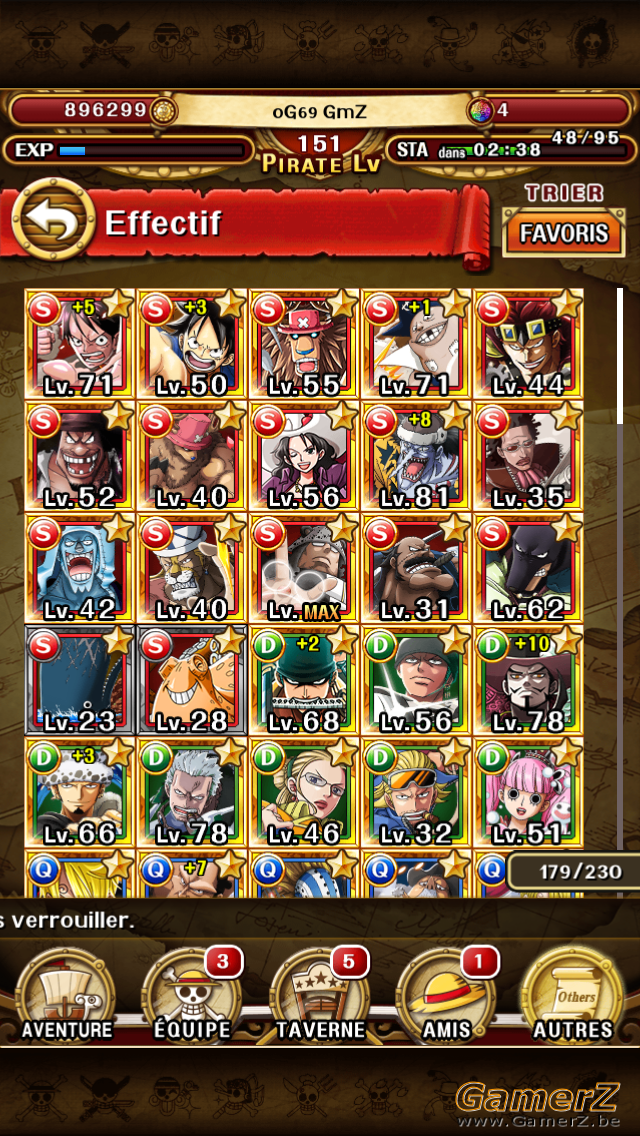Open the Lv.MAX character card

(x=304, y=569)
